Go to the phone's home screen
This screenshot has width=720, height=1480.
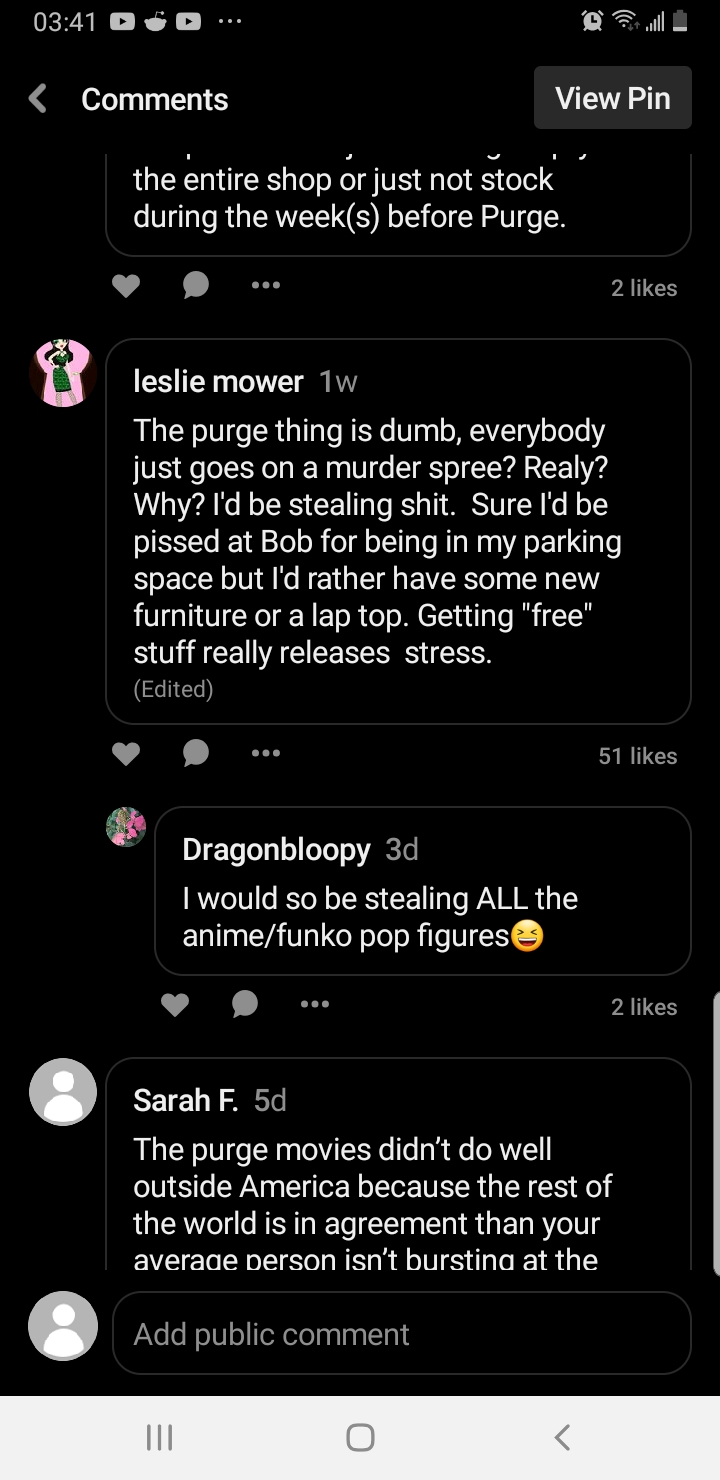pos(360,1437)
